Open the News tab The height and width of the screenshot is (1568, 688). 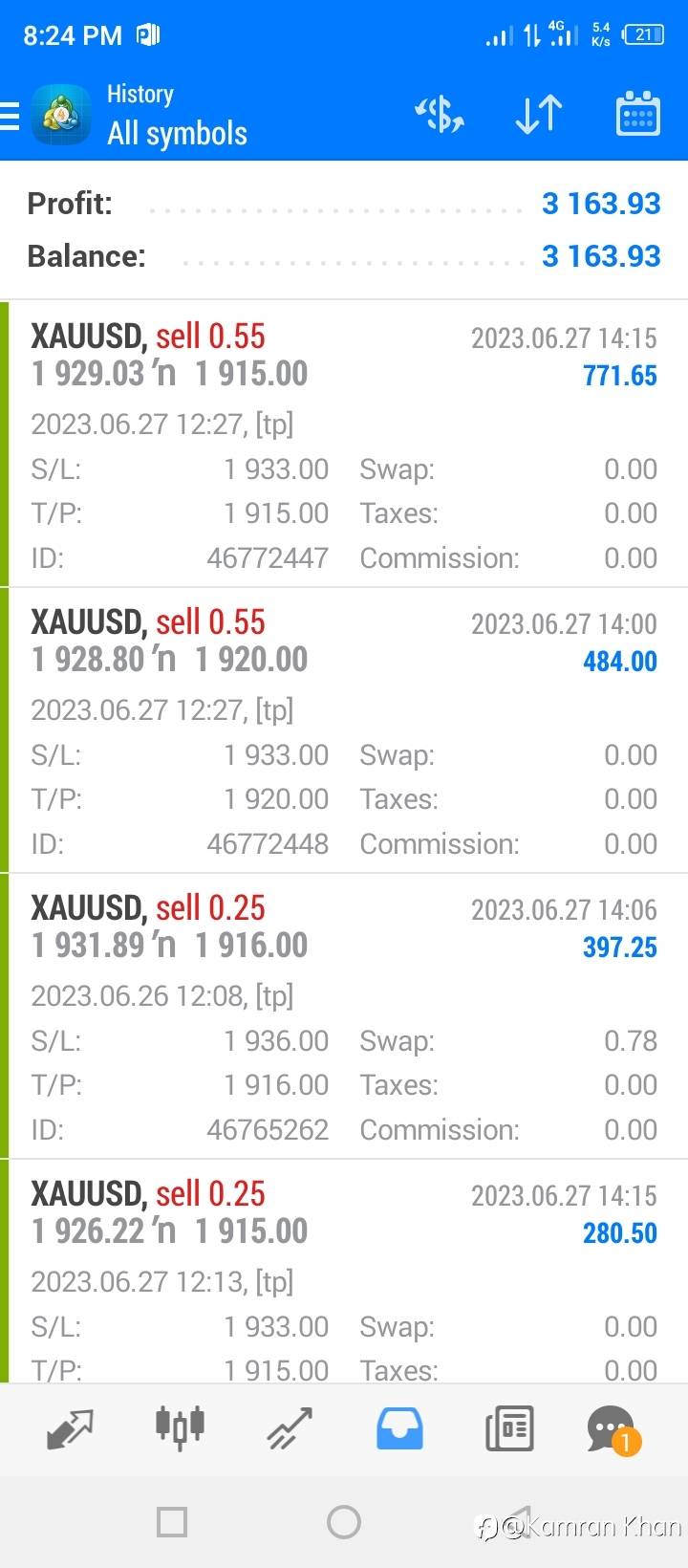508,1429
